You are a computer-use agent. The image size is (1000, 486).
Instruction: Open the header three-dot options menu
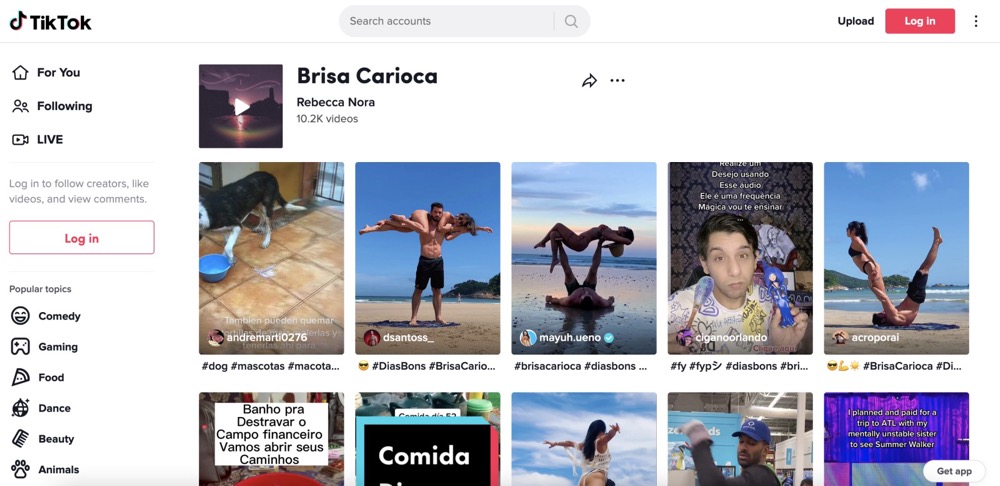tap(976, 21)
